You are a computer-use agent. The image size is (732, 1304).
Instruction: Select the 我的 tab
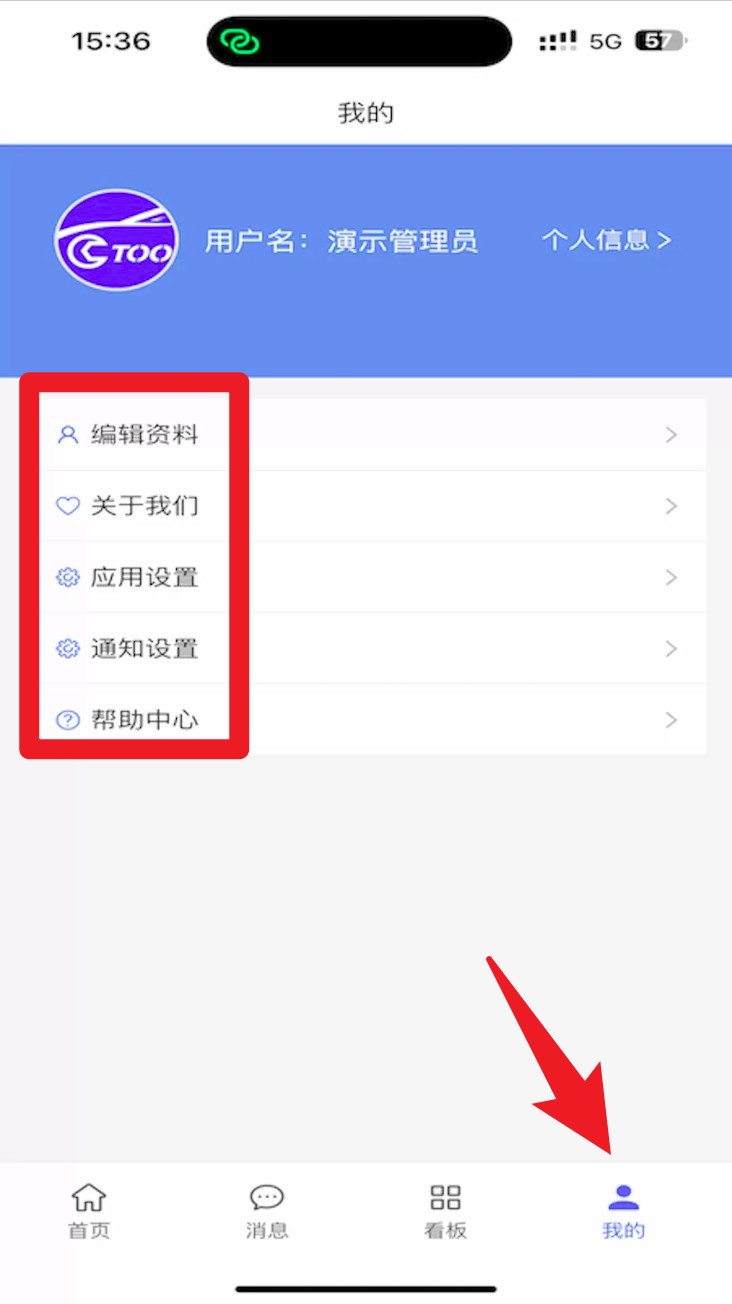pos(623,1210)
